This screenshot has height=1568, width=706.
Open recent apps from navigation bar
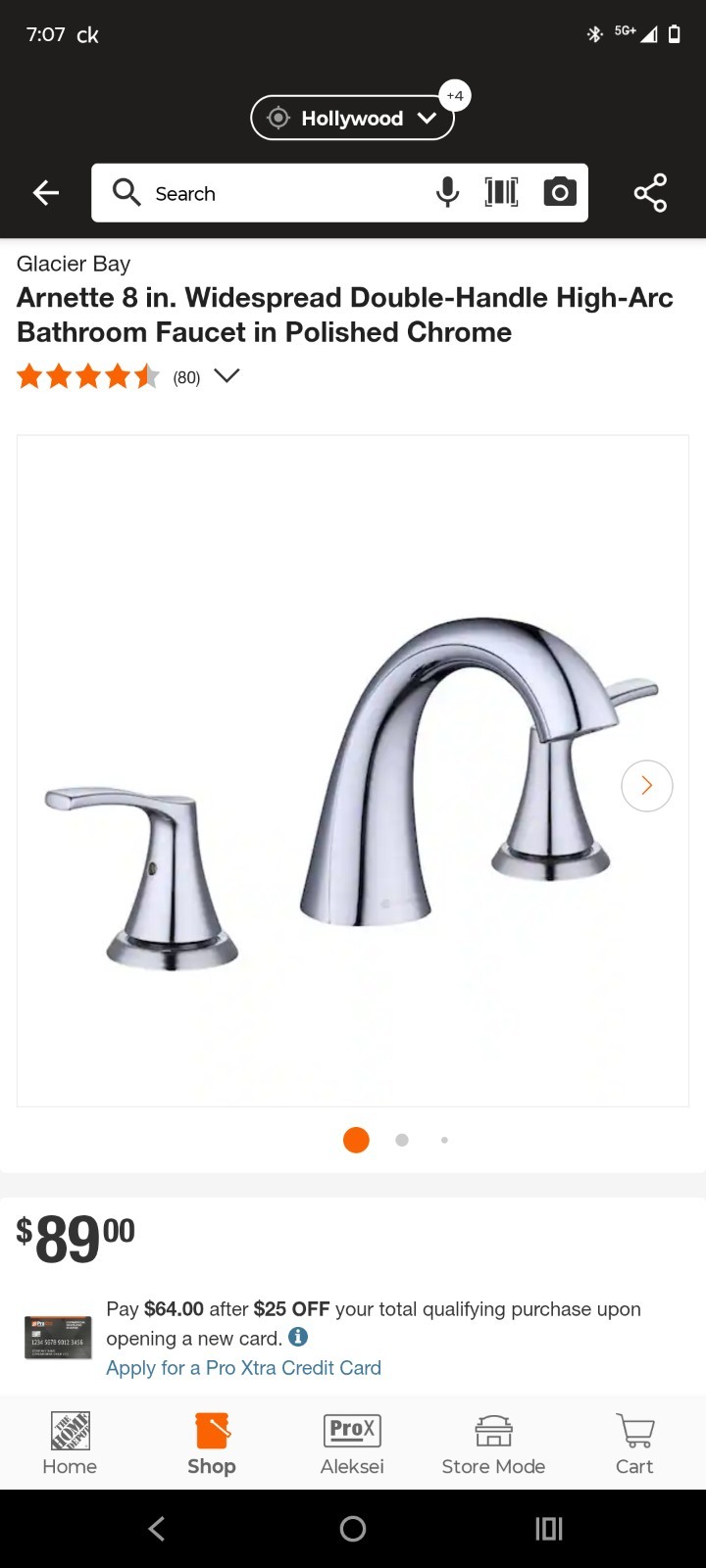[x=549, y=1529]
